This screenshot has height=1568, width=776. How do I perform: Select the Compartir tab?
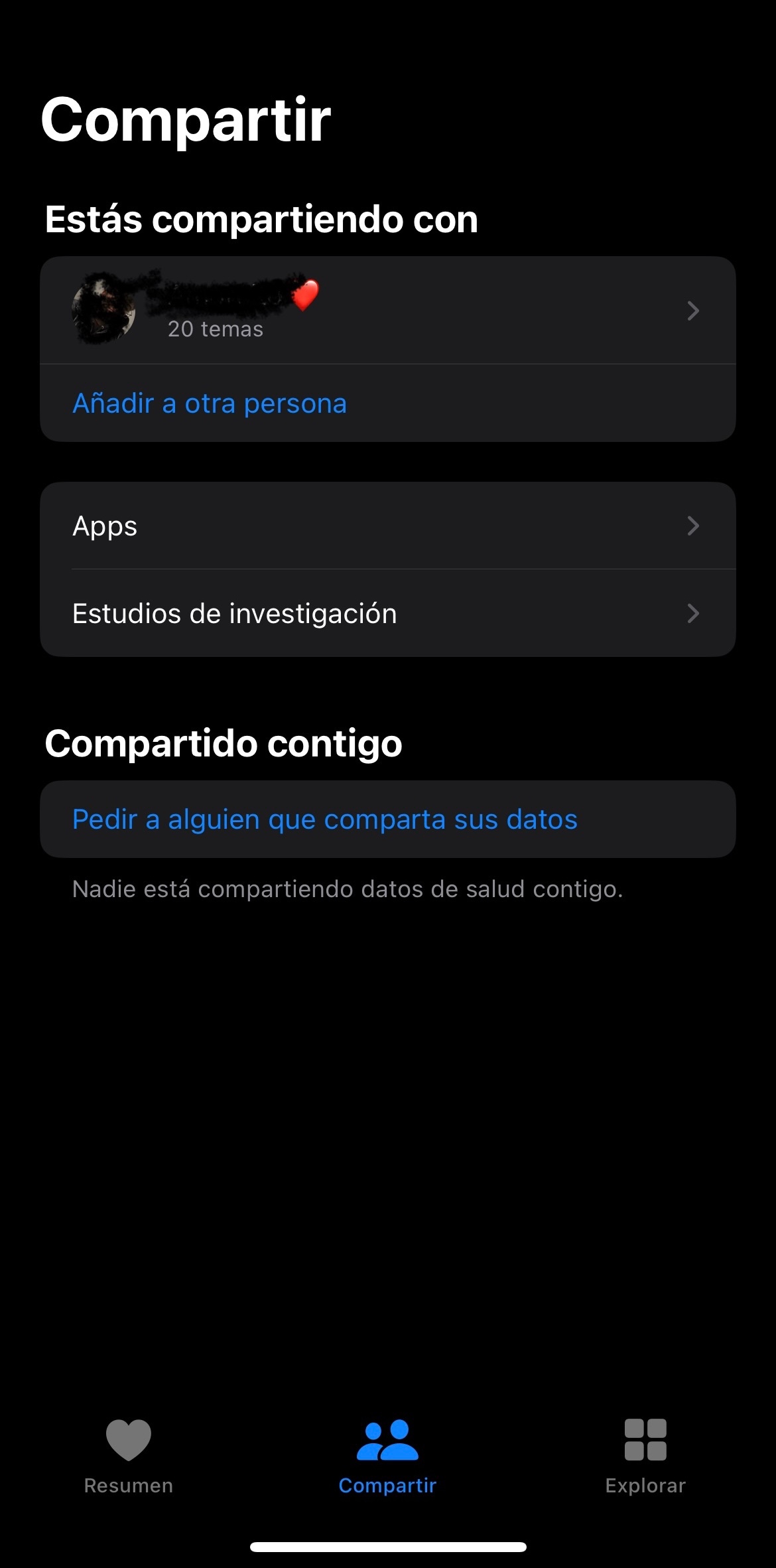(x=387, y=1457)
